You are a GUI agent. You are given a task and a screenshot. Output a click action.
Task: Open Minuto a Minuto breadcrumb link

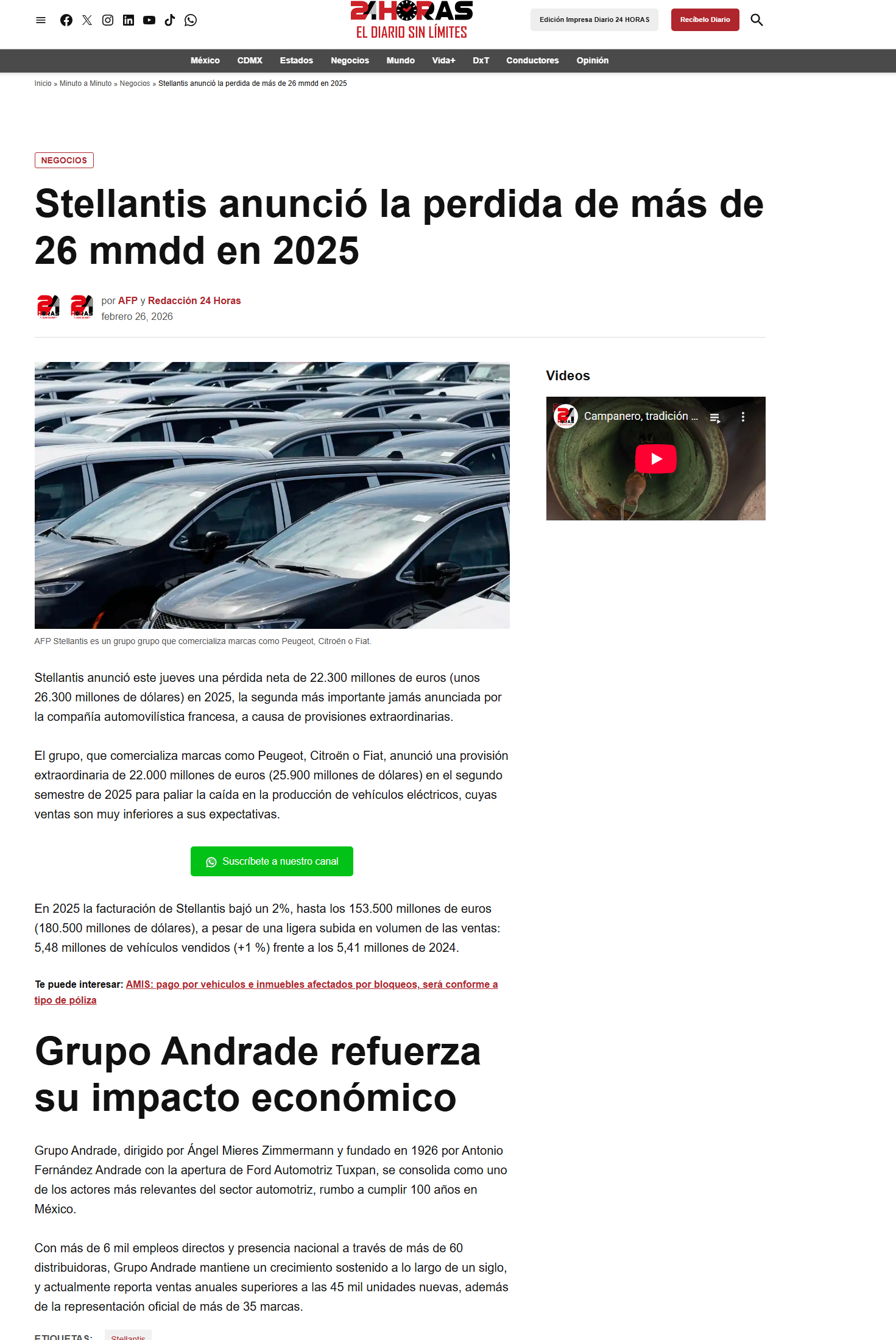tap(85, 83)
